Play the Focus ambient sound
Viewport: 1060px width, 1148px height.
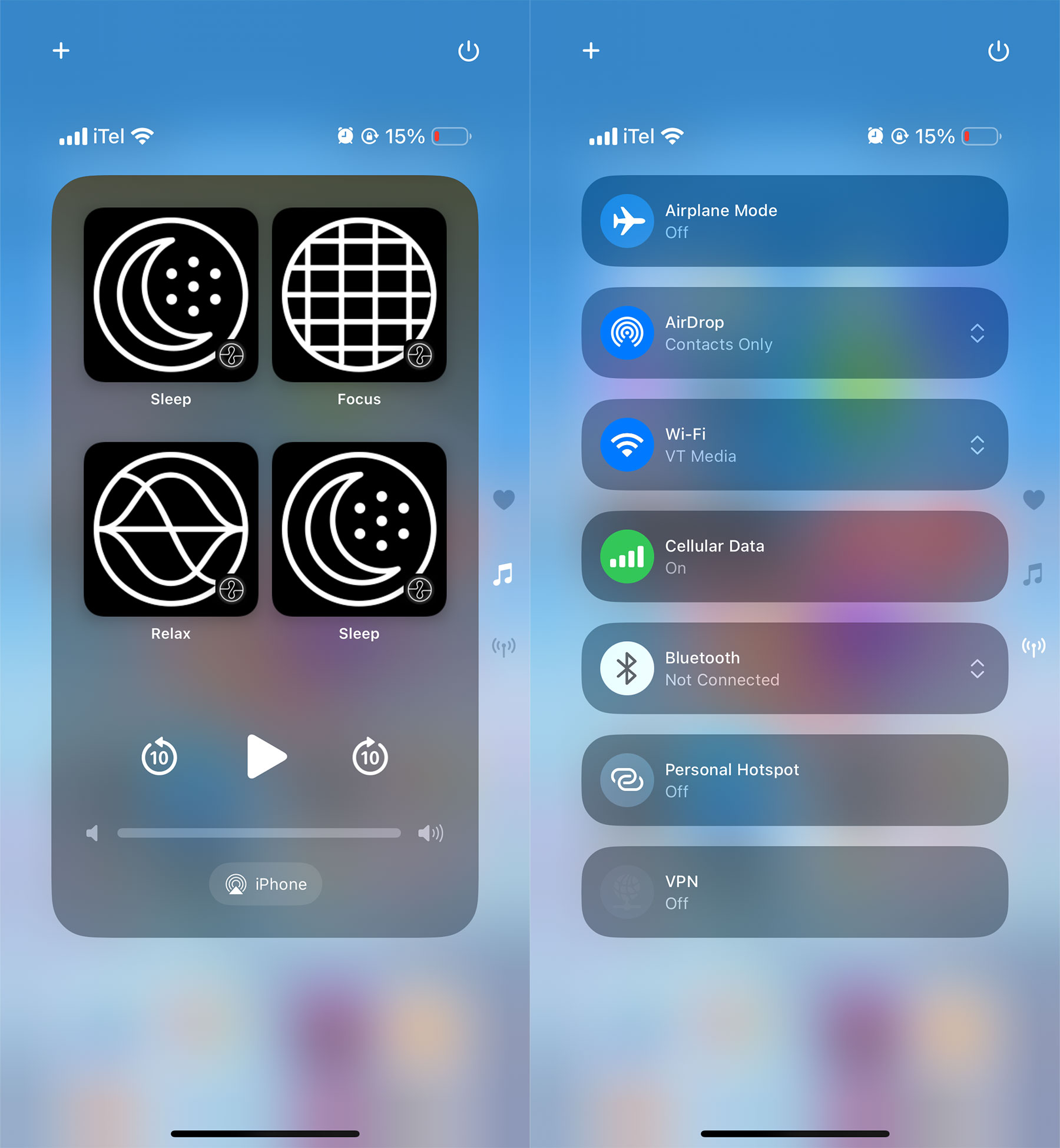pos(359,294)
